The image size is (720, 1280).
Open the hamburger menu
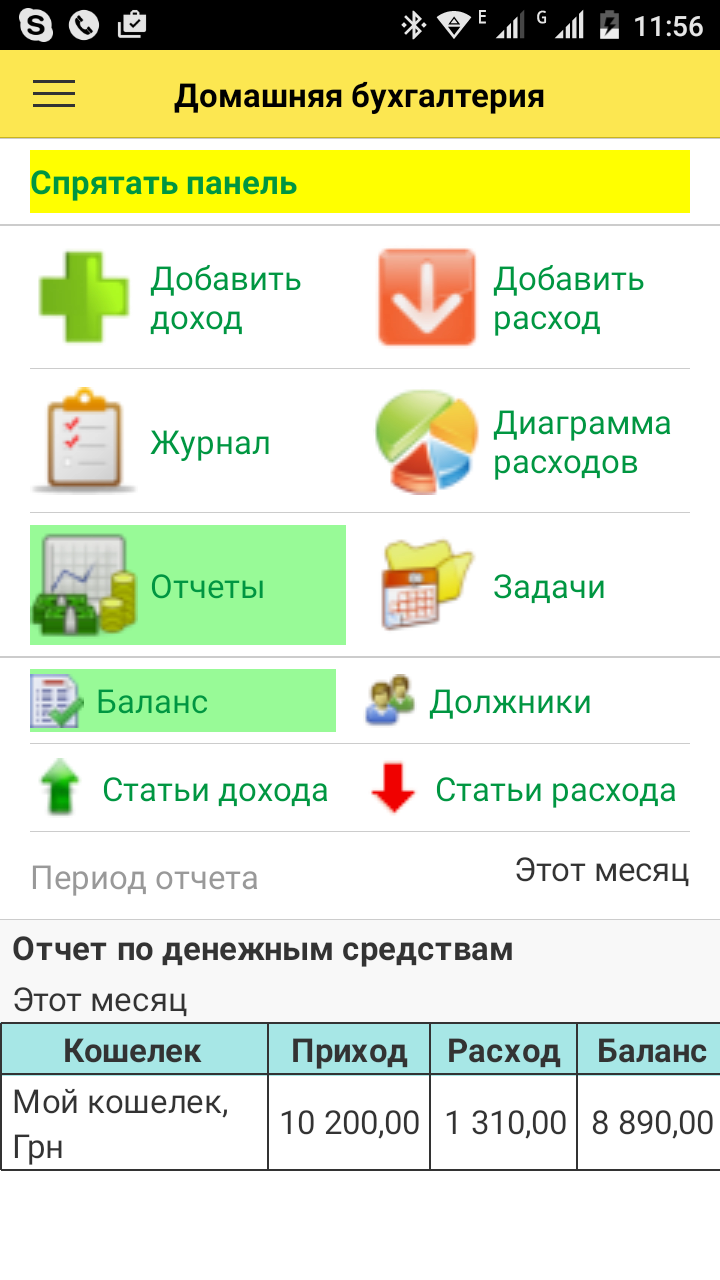(54, 94)
